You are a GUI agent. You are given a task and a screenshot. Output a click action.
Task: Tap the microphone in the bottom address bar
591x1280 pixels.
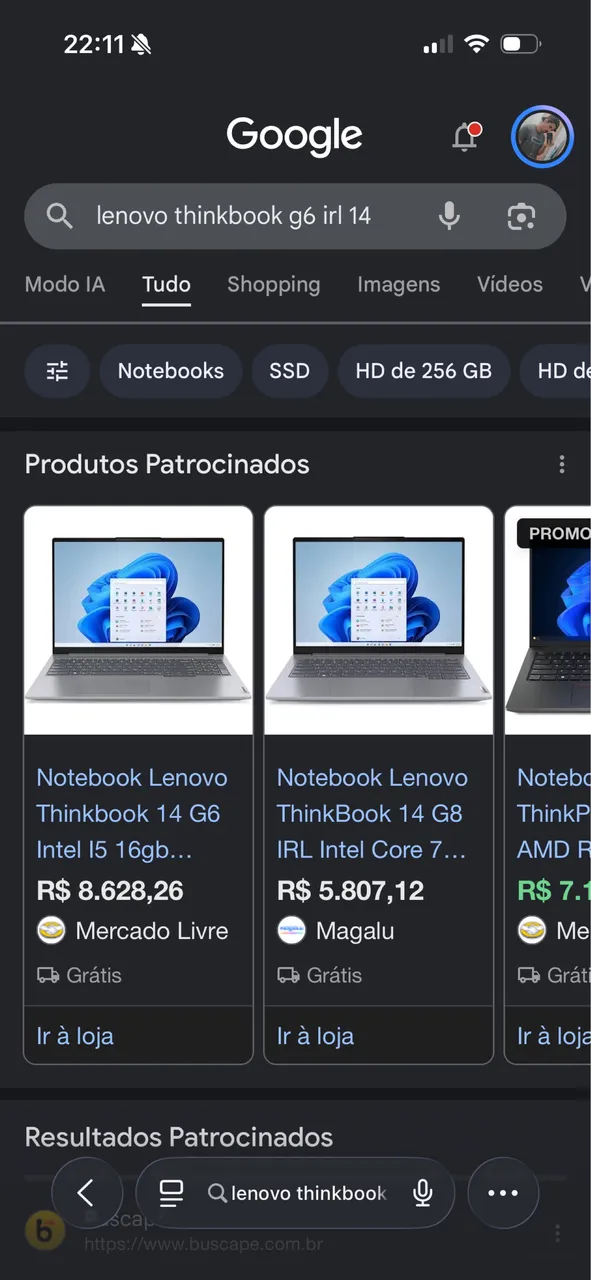point(423,1193)
